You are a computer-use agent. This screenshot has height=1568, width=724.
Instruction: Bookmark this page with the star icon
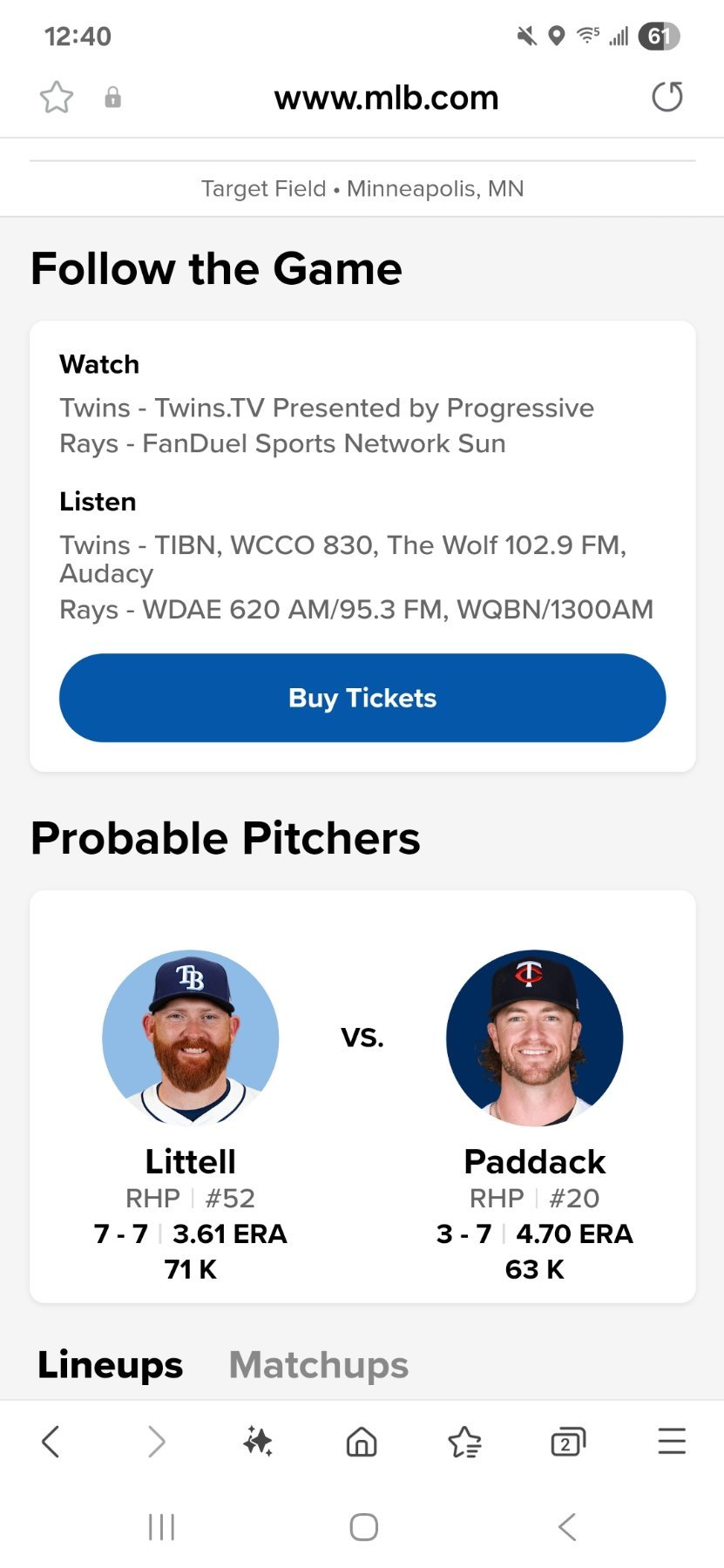coord(57,98)
